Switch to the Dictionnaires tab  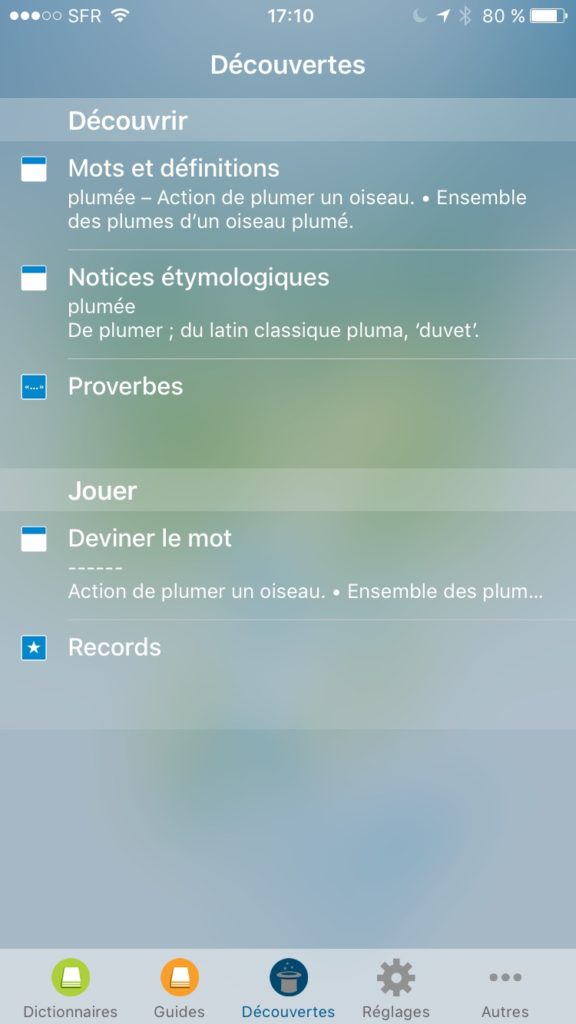point(71,987)
